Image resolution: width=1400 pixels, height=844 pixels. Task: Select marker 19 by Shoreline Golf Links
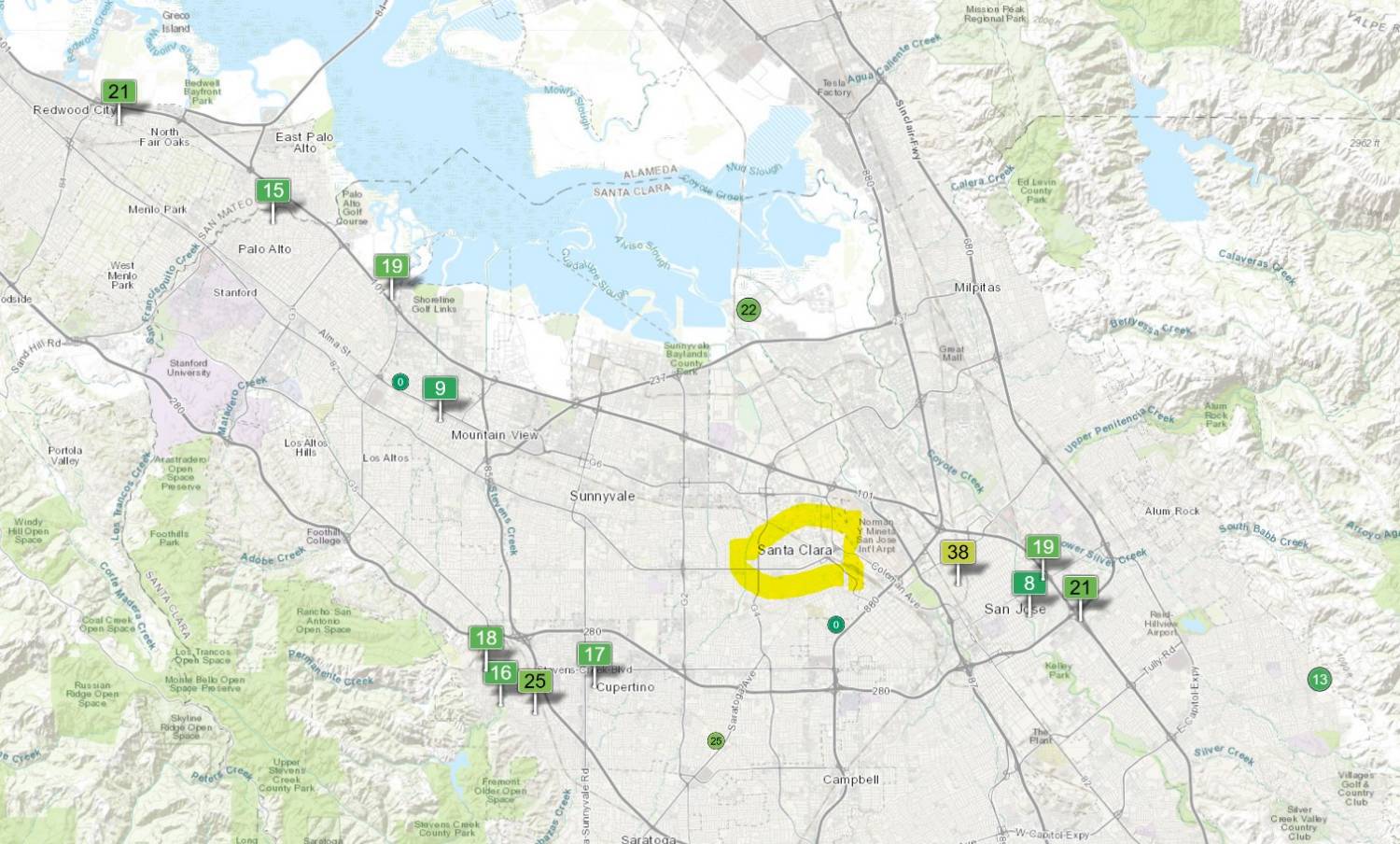391,266
